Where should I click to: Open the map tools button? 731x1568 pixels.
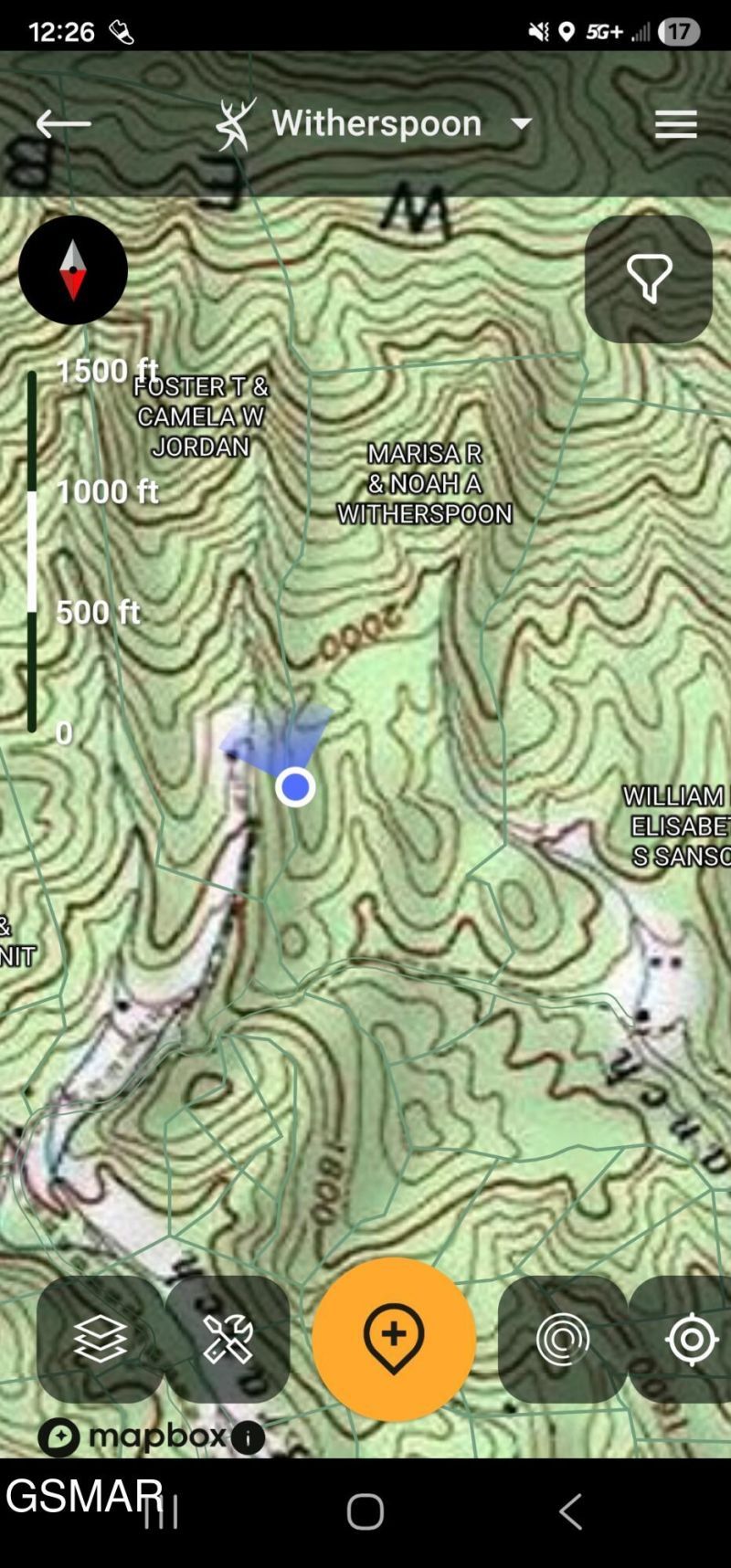coord(228,1339)
